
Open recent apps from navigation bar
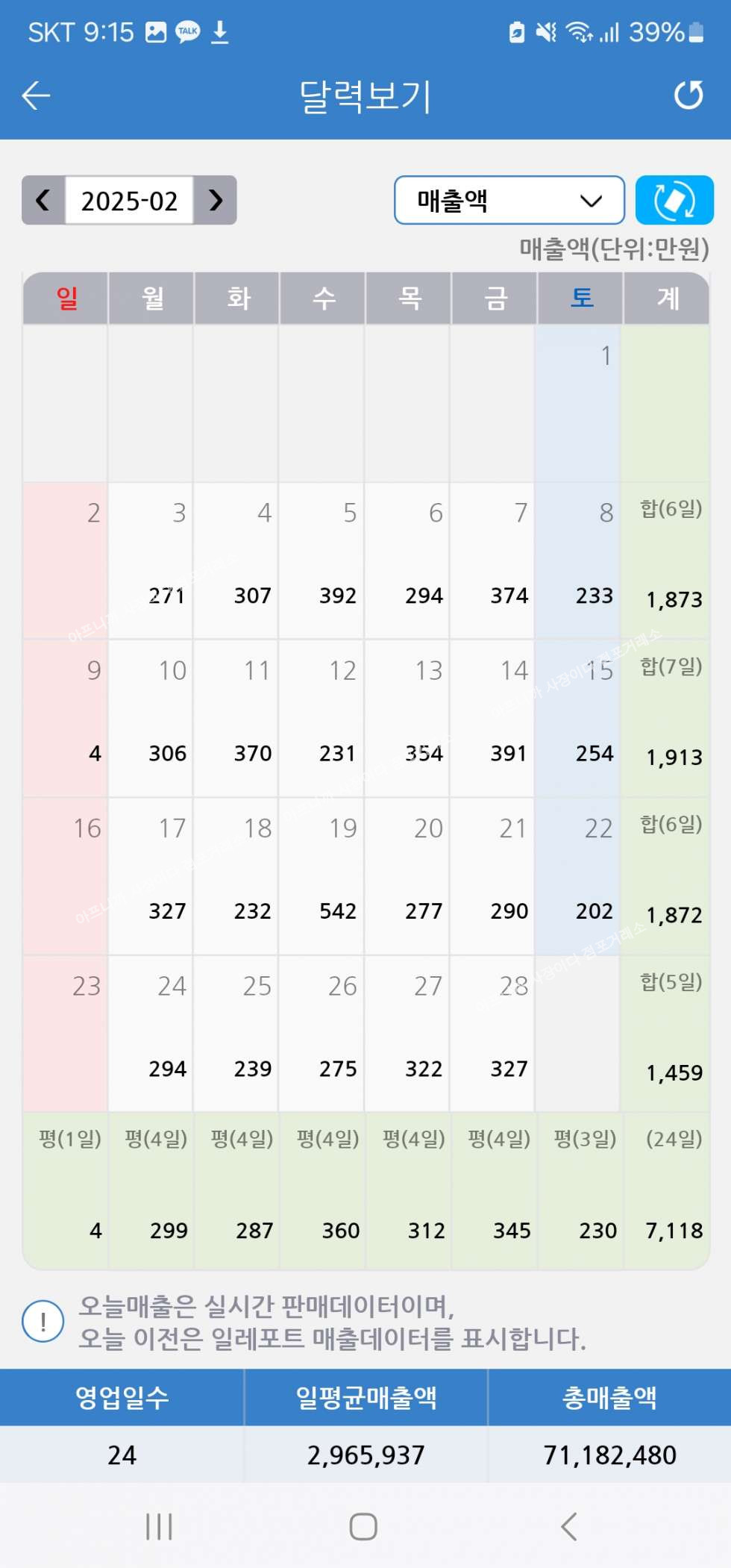[x=159, y=1526]
